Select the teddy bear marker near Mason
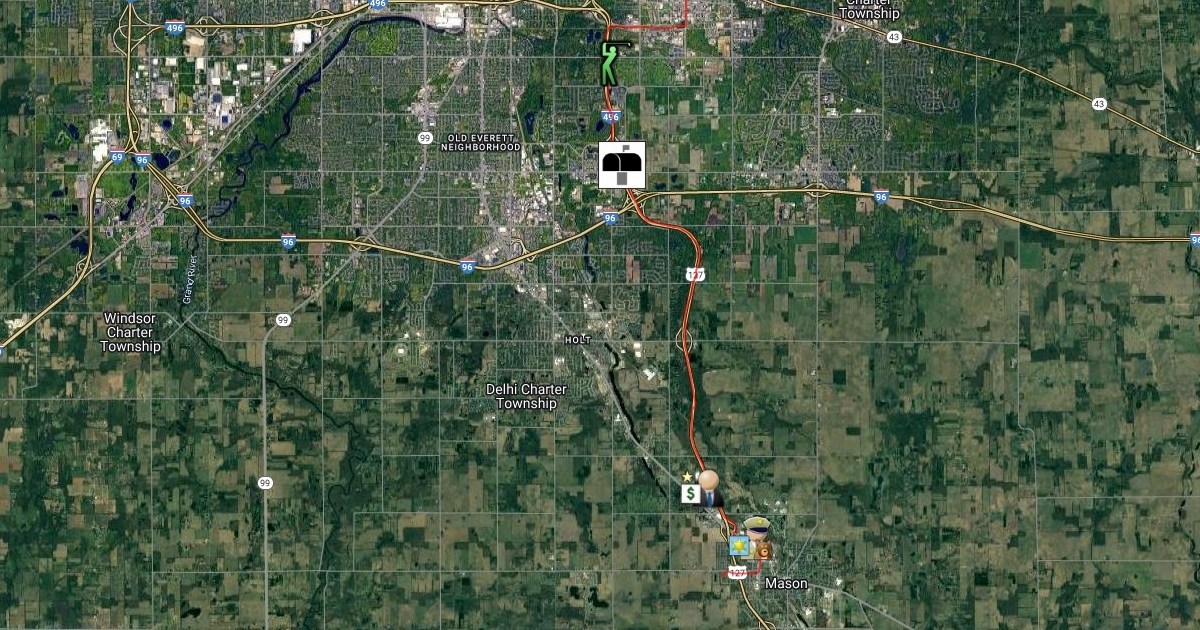This screenshot has width=1200, height=630. tap(764, 551)
